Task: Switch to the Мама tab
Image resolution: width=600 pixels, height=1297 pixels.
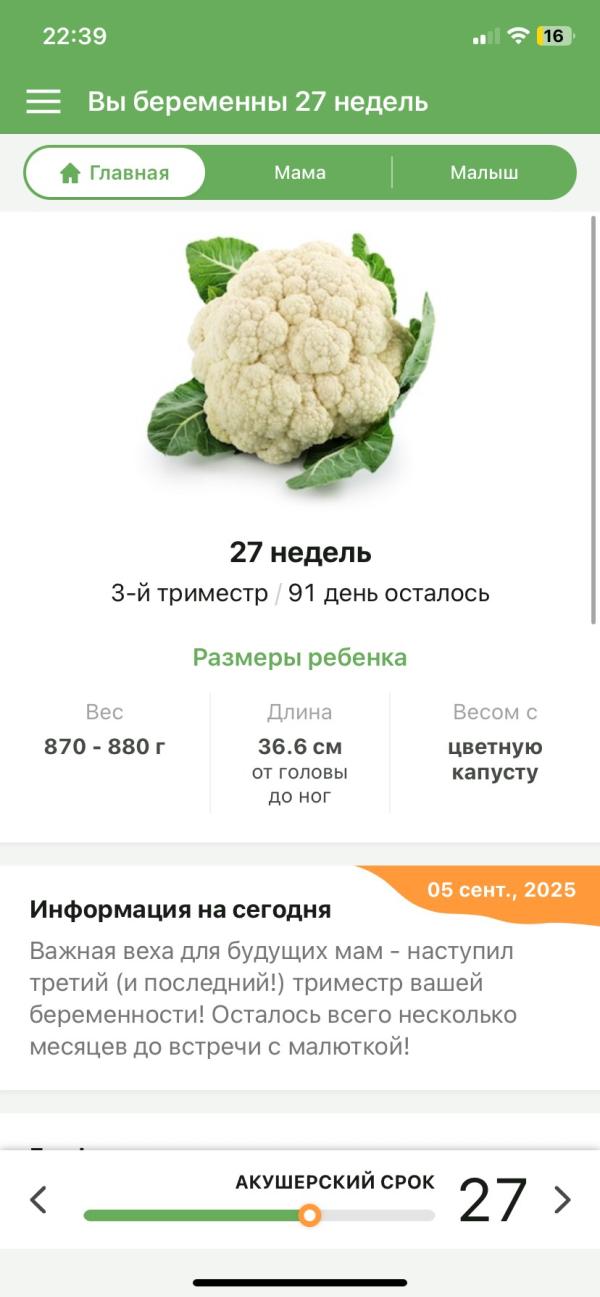Action: pyautogui.click(x=300, y=173)
